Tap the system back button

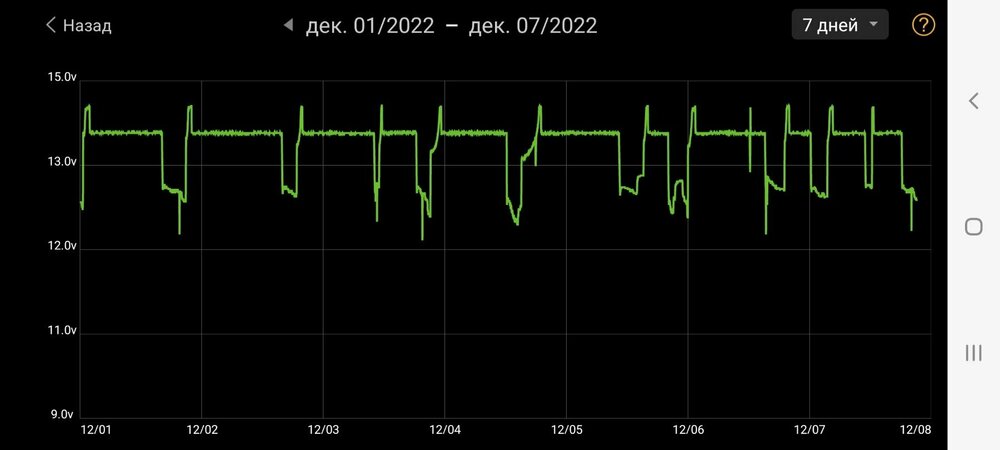[x=974, y=99]
